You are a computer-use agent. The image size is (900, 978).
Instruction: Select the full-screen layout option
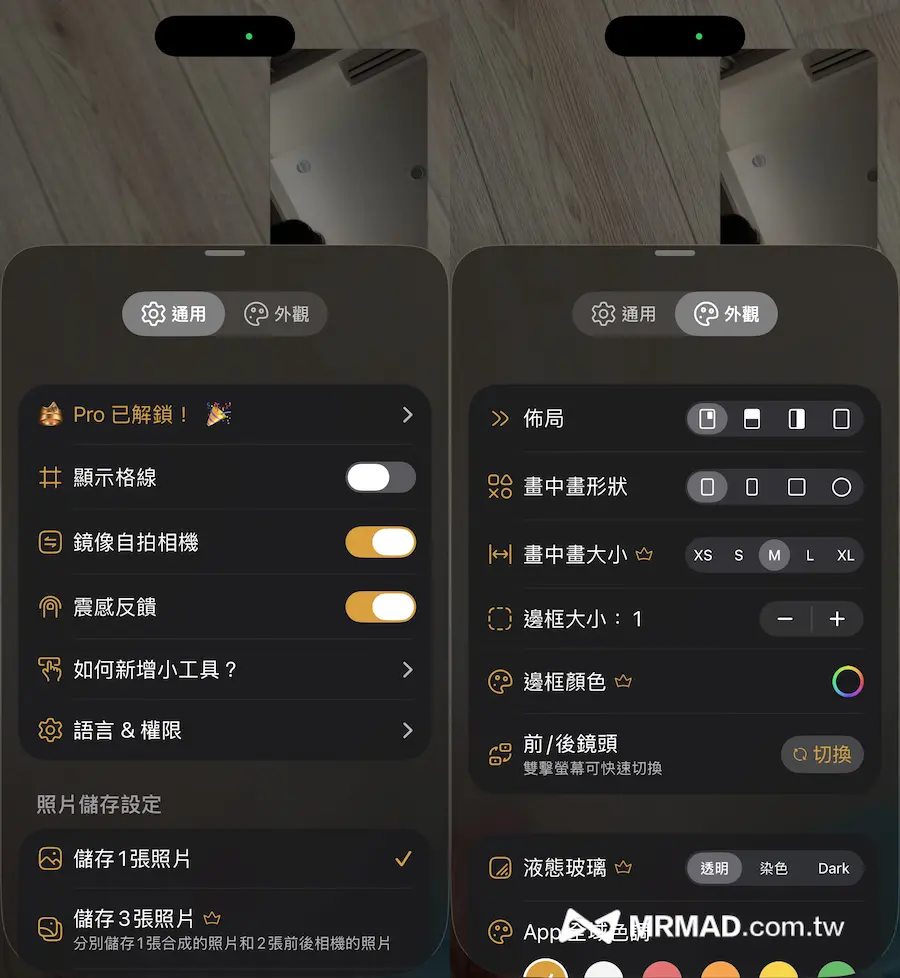pyautogui.click(x=843, y=419)
